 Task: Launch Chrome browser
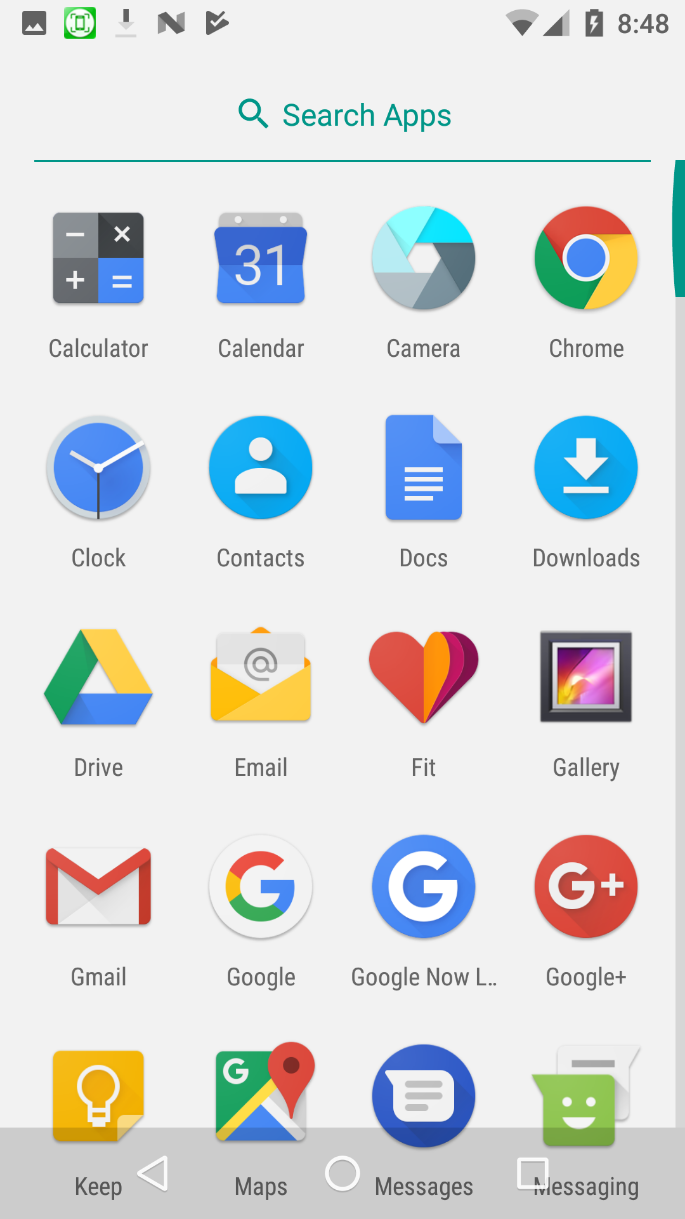(x=586, y=258)
